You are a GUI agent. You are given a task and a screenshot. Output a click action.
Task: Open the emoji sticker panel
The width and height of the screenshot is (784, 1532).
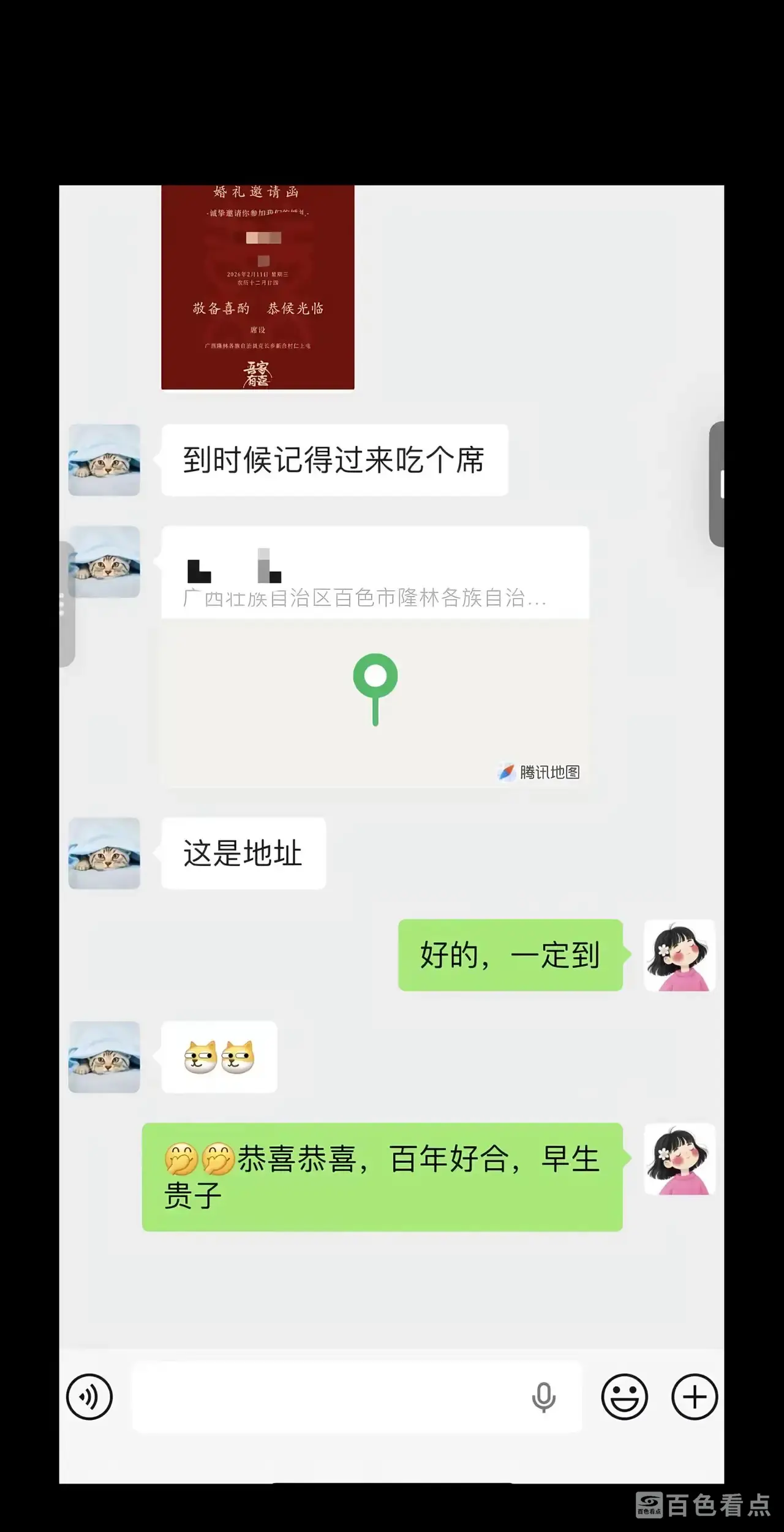pos(624,1397)
